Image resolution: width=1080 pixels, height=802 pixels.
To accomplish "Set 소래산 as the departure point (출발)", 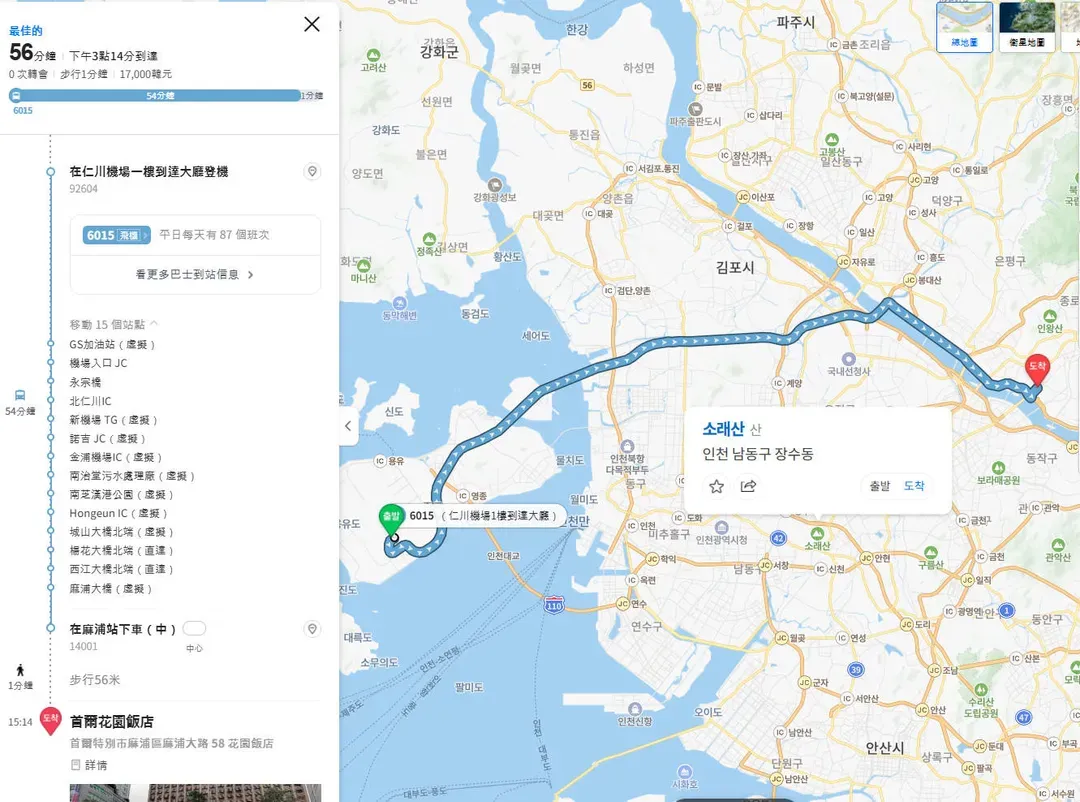I will (x=879, y=486).
